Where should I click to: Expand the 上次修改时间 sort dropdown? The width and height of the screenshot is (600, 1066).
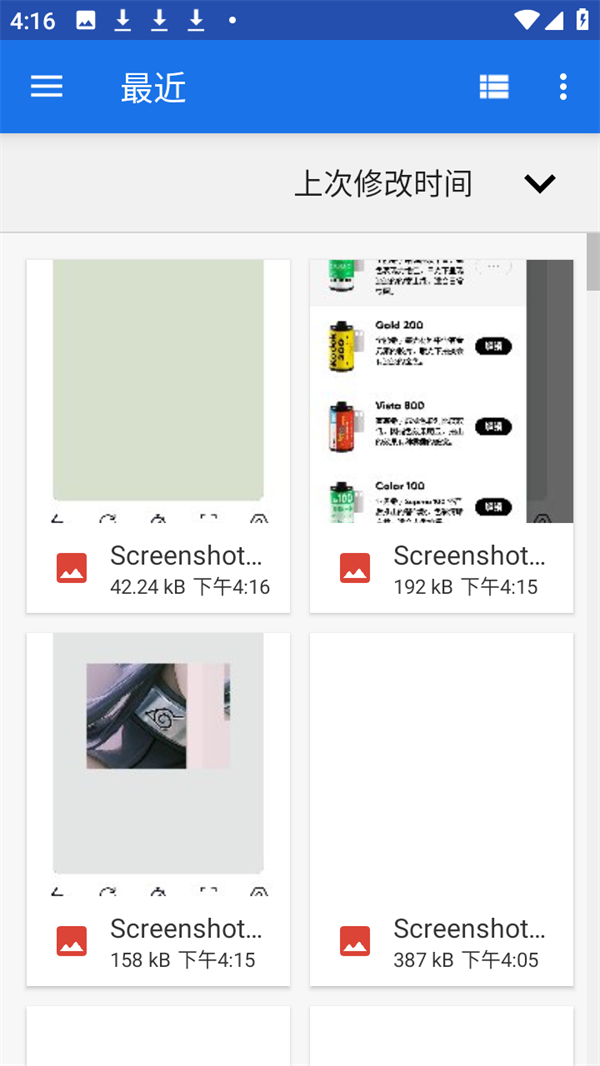pos(539,184)
